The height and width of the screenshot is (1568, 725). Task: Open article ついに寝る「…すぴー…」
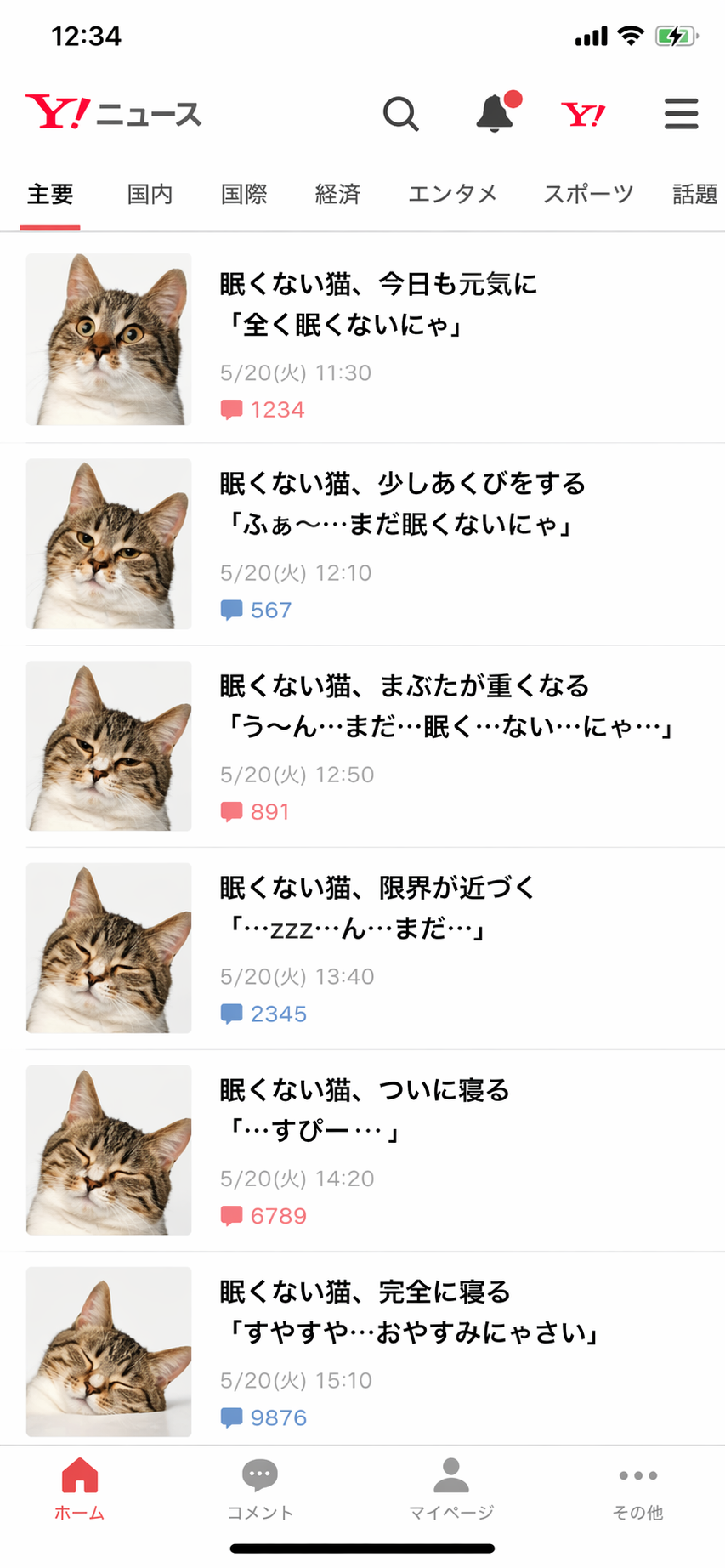coord(365,1110)
